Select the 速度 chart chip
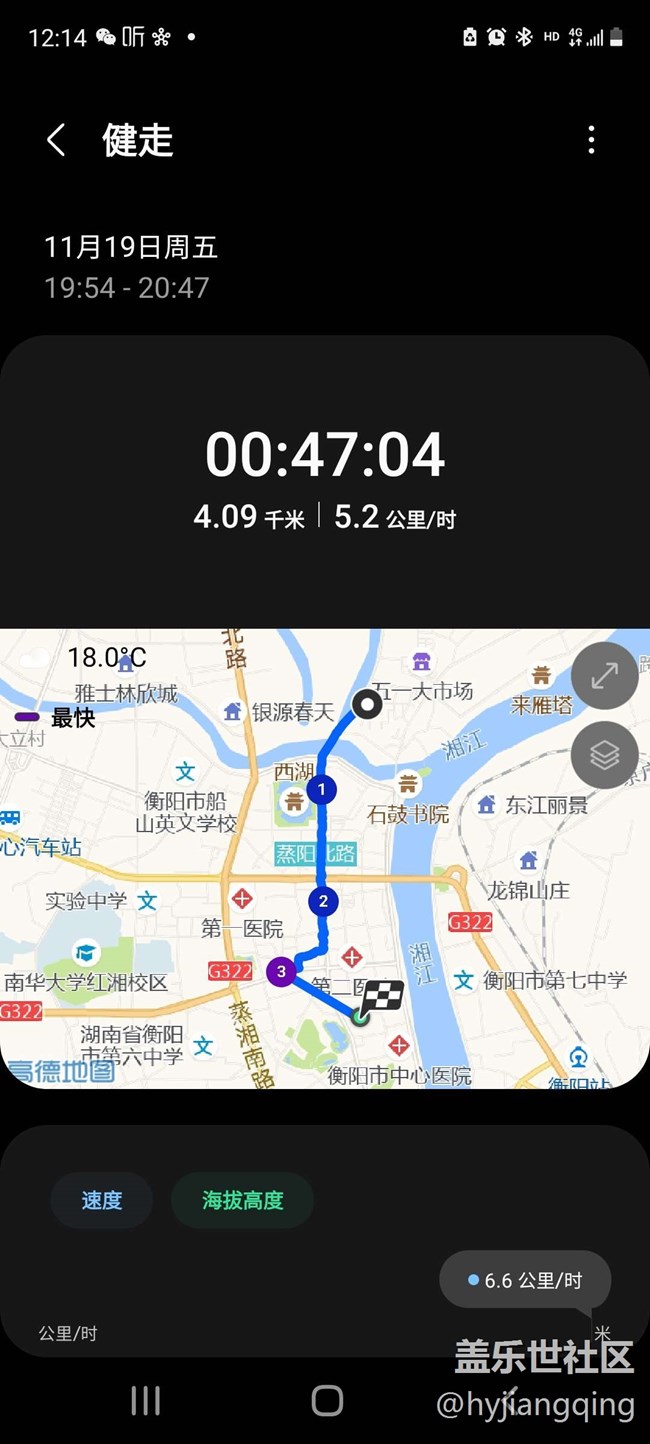Screen dimensions: 650x1444 click(101, 1200)
